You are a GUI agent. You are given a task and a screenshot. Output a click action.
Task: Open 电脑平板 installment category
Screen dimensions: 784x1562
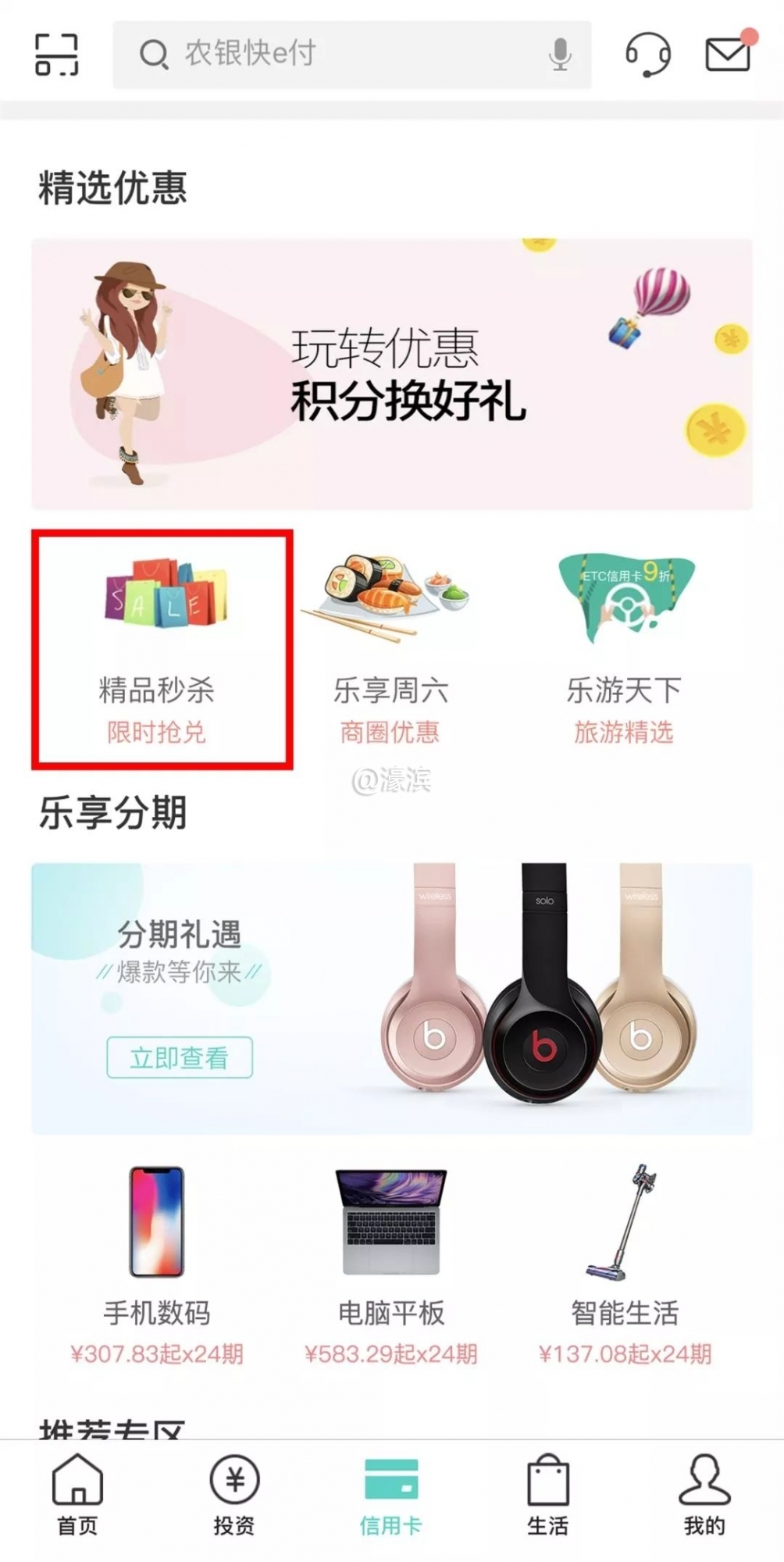pos(390,1265)
